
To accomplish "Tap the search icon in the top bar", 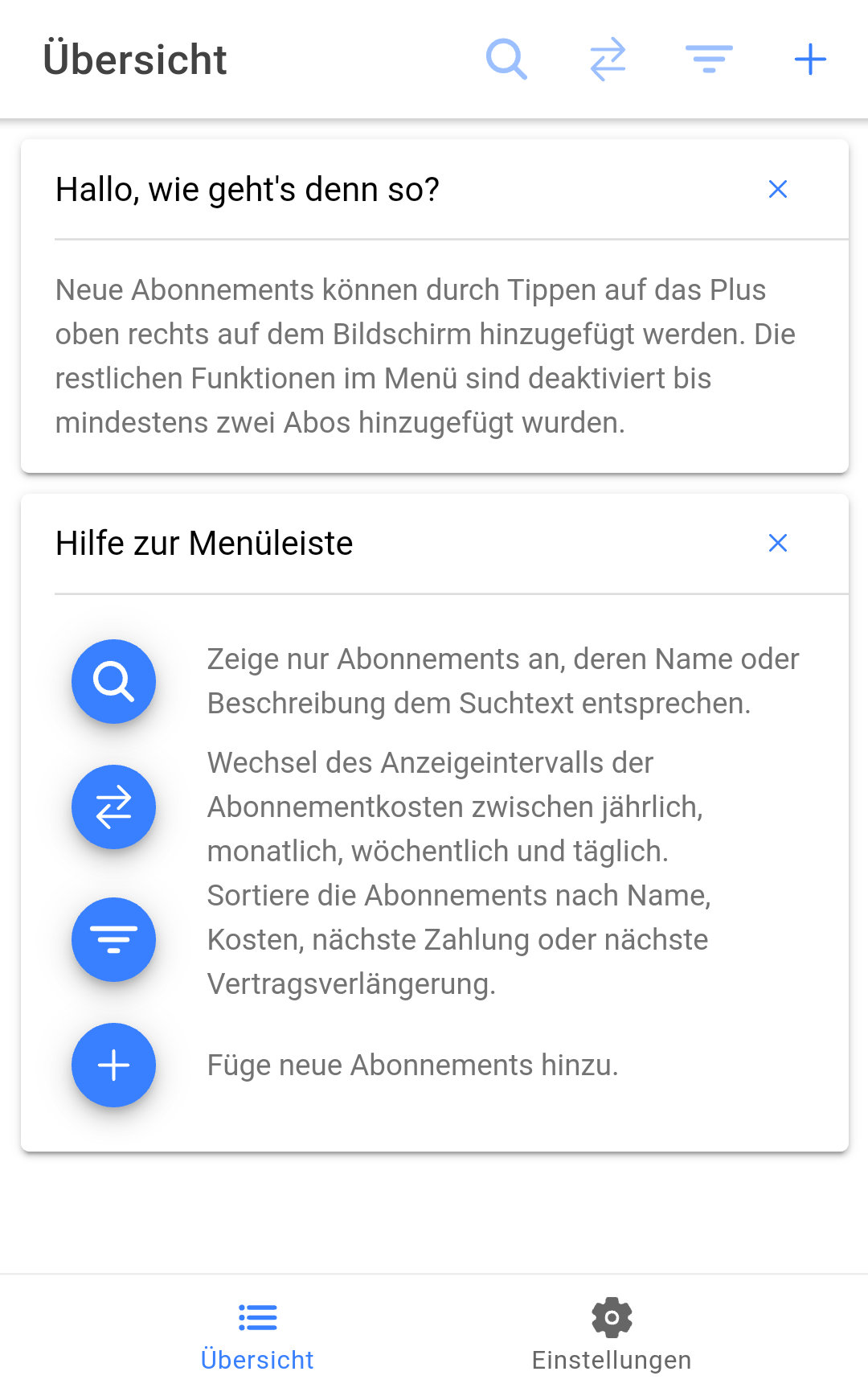I will 506,60.
